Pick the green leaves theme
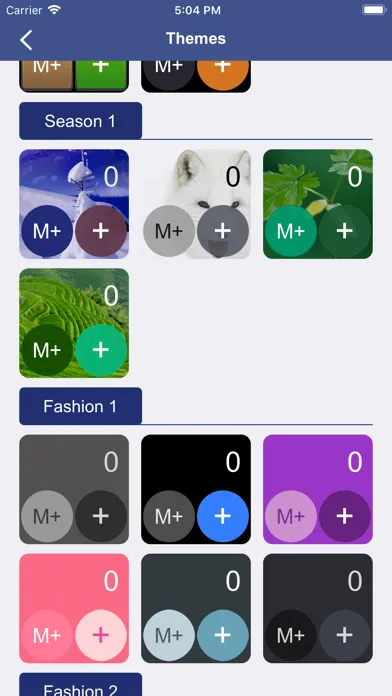 (x=318, y=204)
